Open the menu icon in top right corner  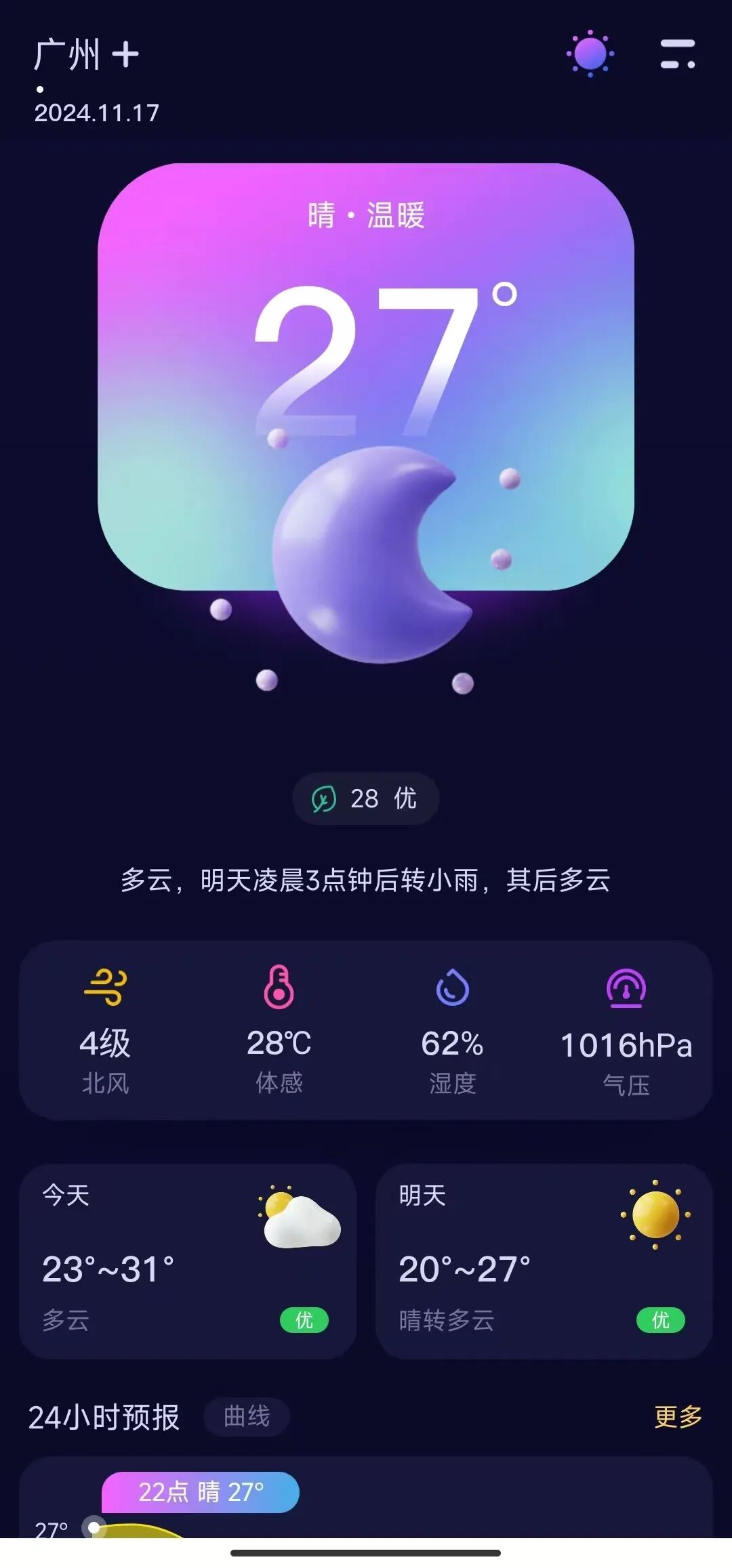(x=674, y=54)
